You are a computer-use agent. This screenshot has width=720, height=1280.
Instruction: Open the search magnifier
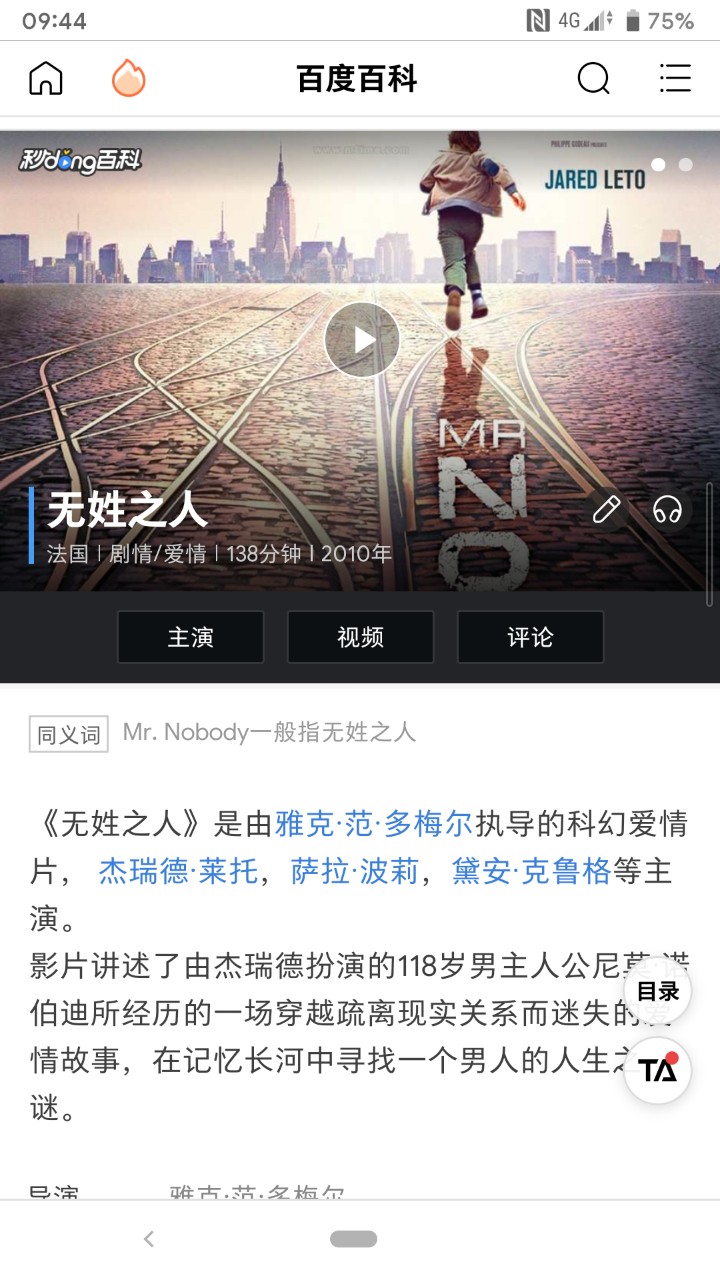coord(593,78)
